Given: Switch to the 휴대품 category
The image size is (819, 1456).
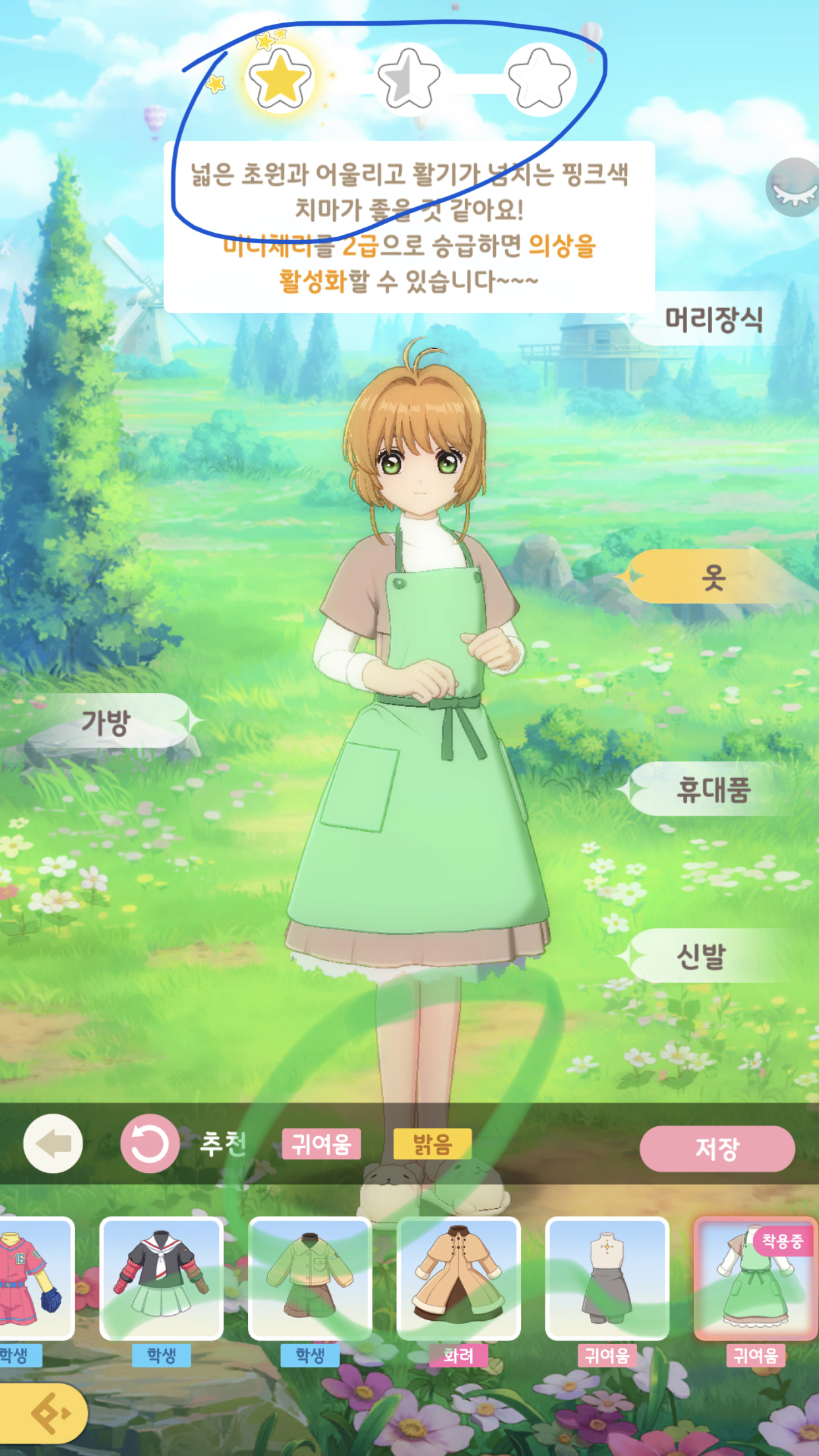Looking at the screenshot, I should [713, 789].
